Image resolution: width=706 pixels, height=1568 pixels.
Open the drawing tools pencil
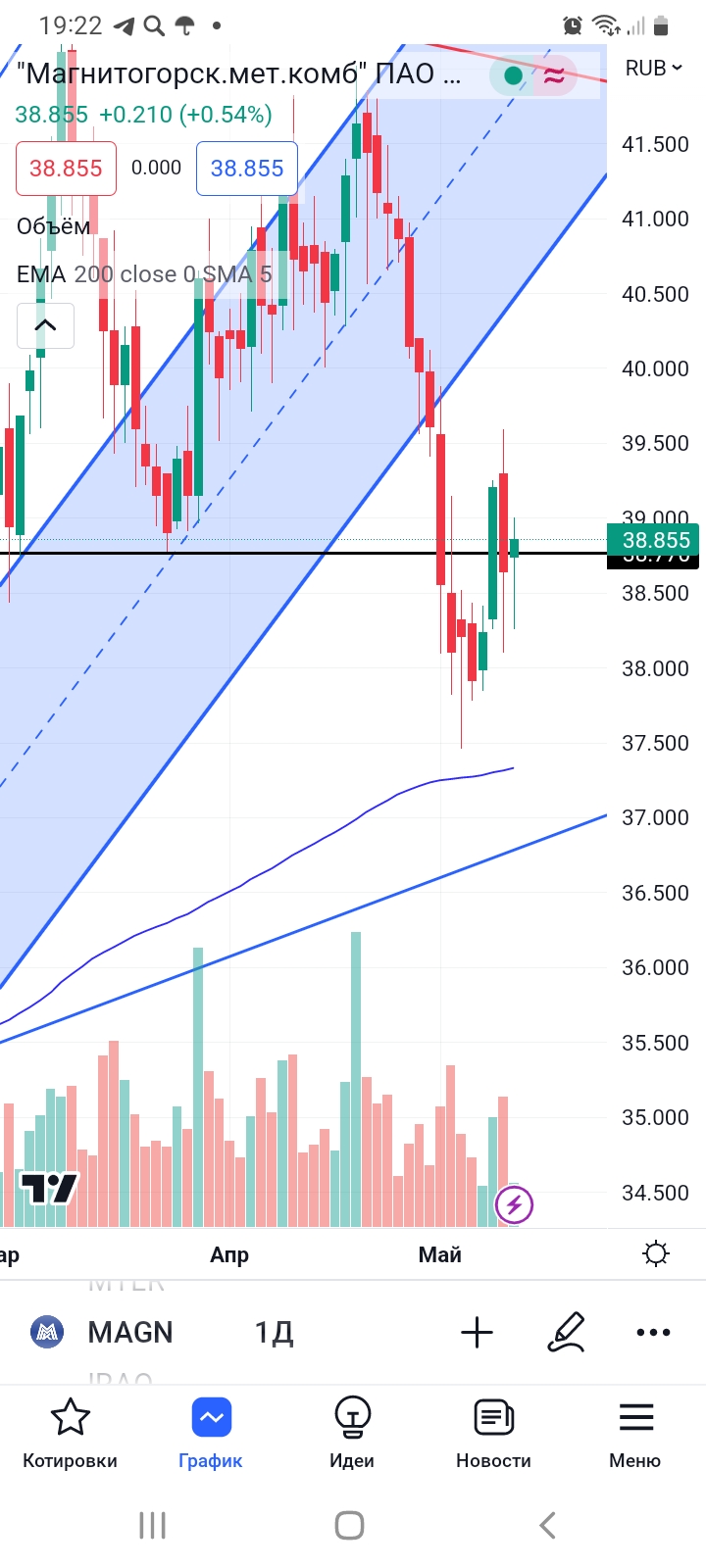[x=566, y=1332]
